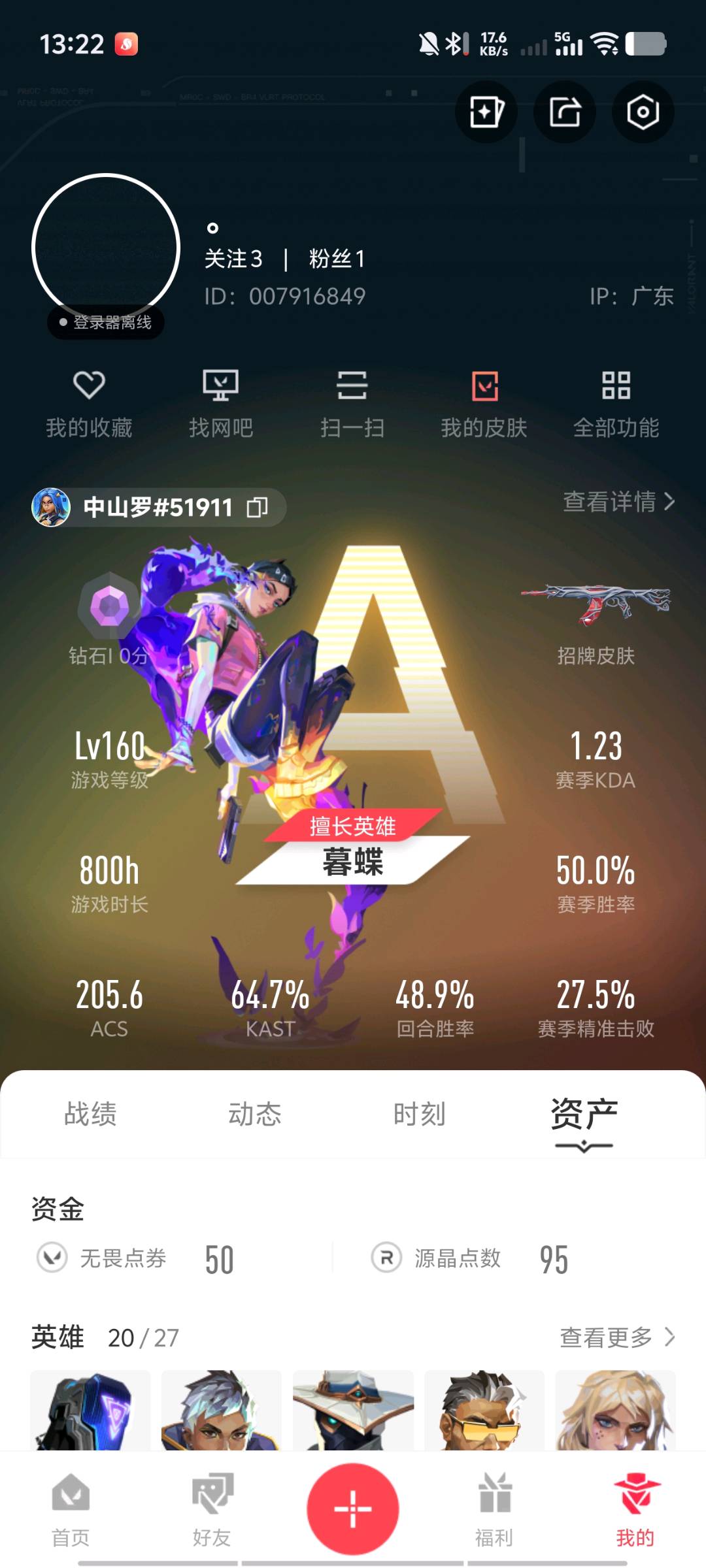Go to the 首页 home tab
This screenshot has height=1568, width=706.
point(71,1511)
